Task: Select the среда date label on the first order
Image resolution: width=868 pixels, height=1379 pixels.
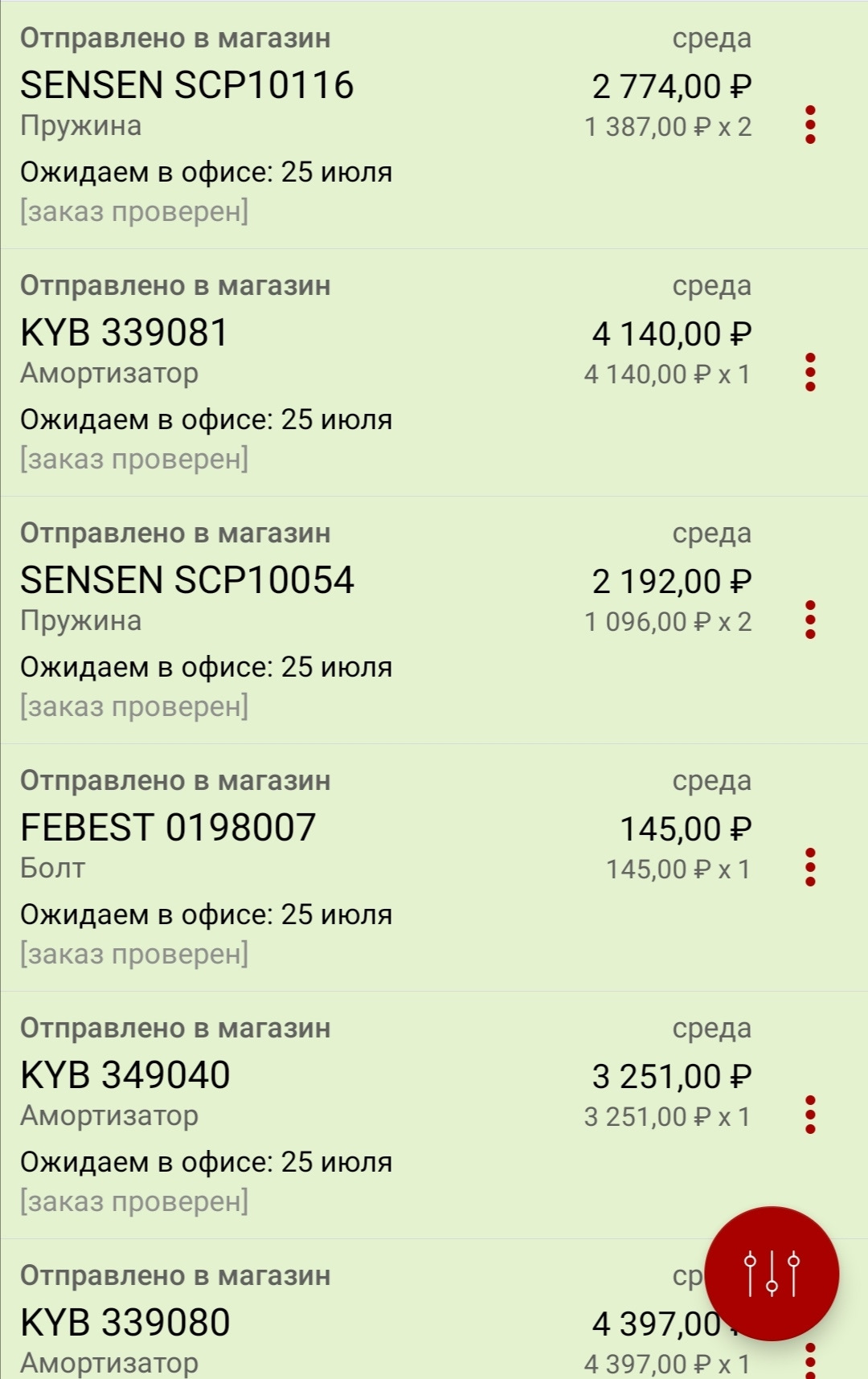Action: point(713,37)
